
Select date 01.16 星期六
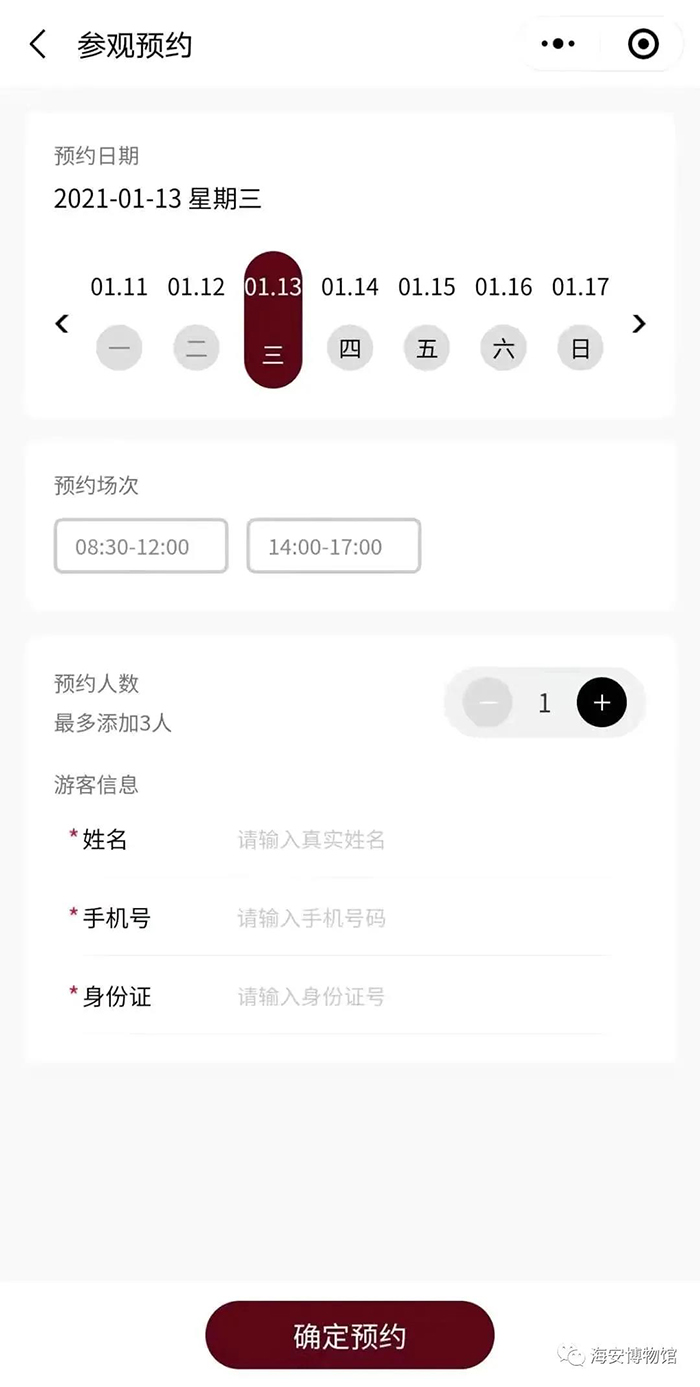point(504,320)
